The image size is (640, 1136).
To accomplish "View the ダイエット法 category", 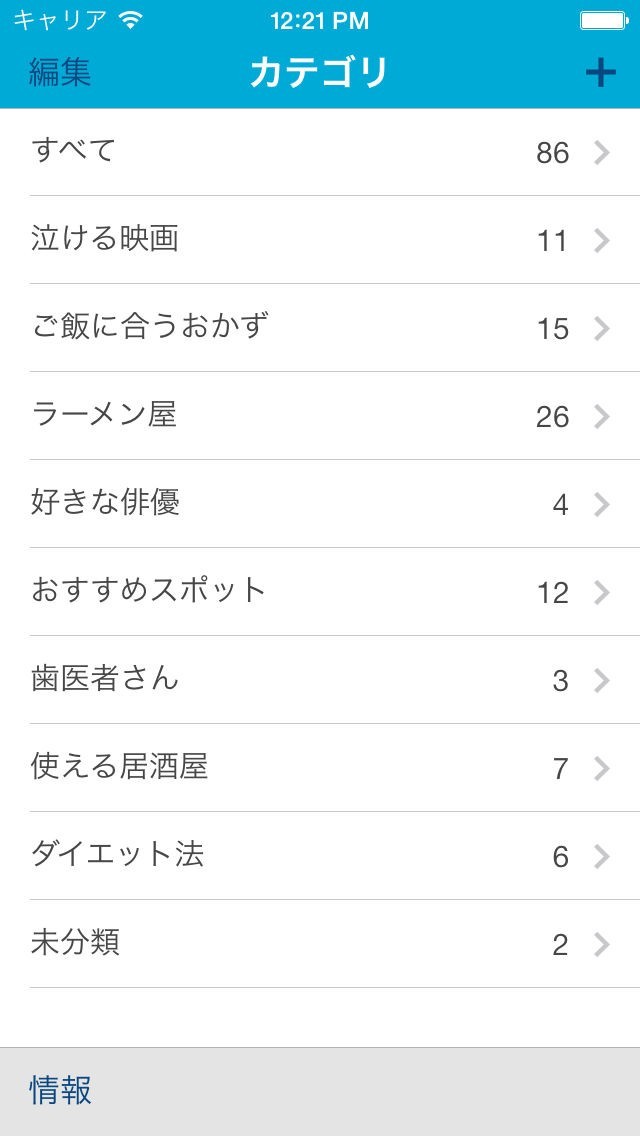I will pos(320,856).
